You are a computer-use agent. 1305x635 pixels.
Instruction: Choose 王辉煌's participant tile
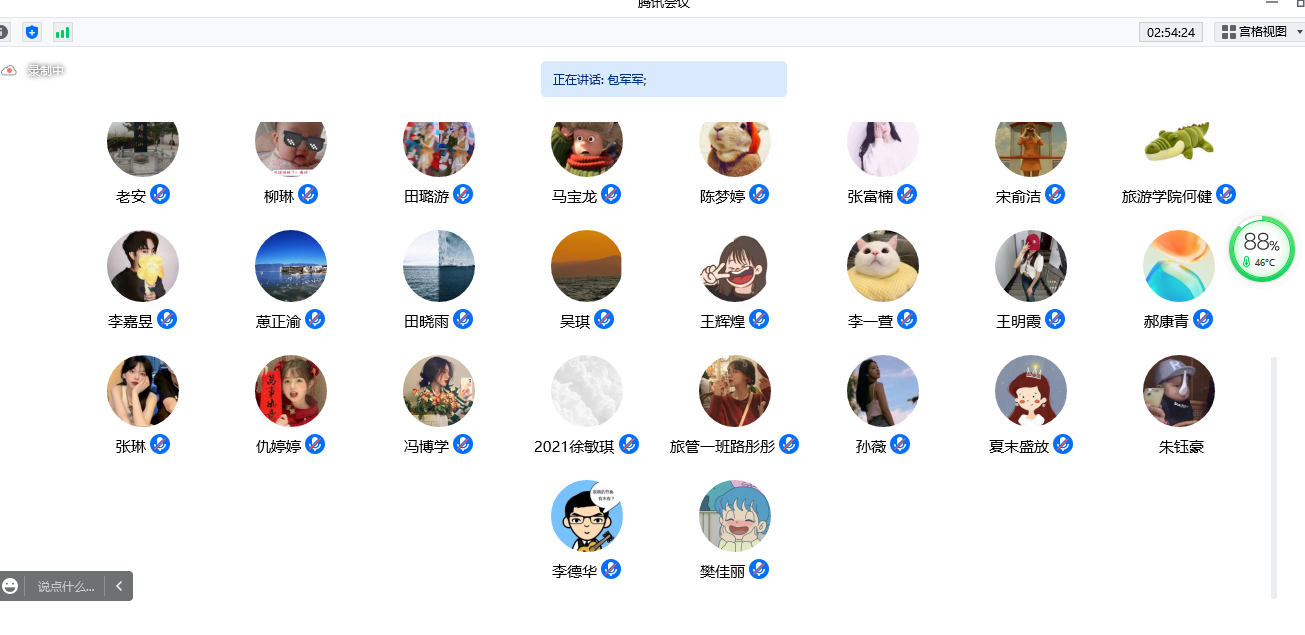click(734, 266)
